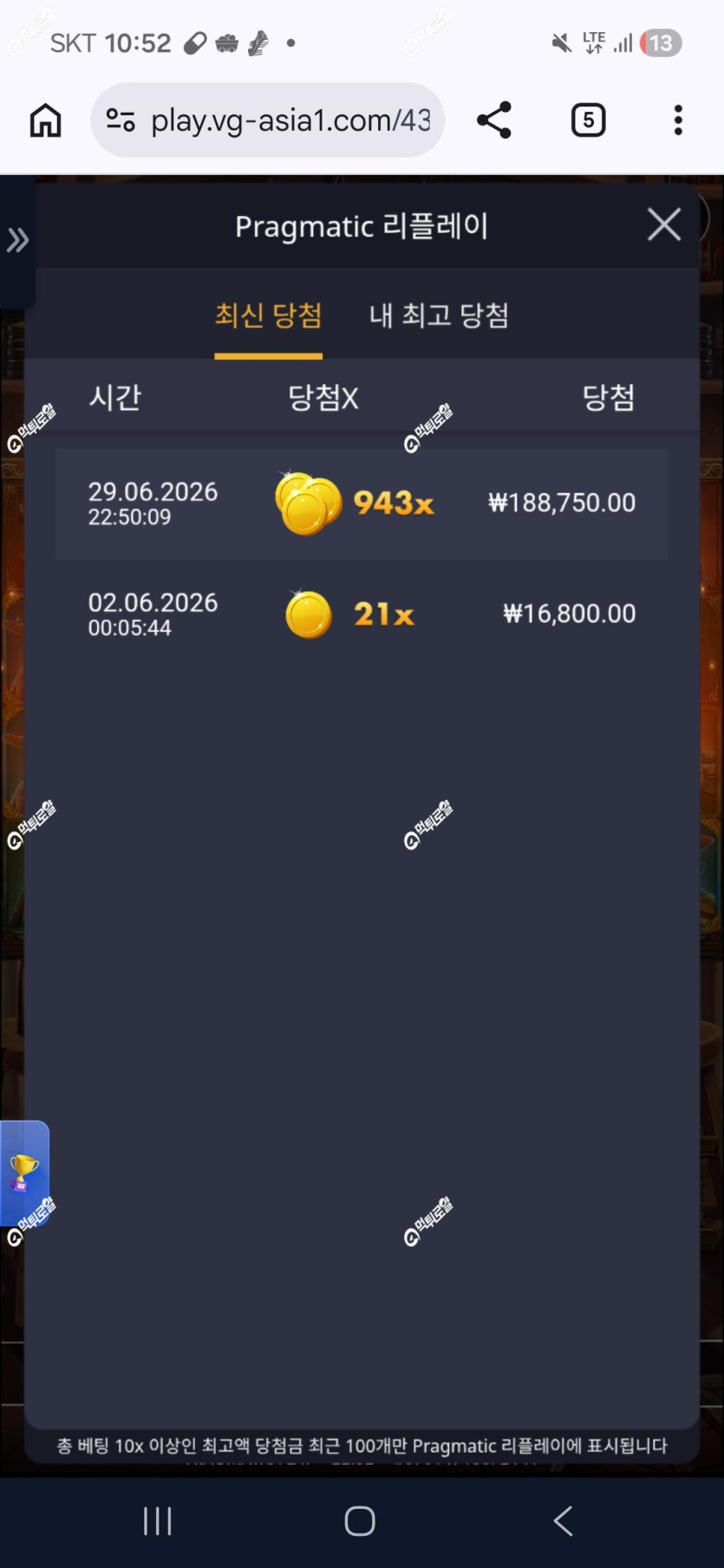The image size is (724, 1568).
Task: Open the tab switcher showing 5 tabs
Action: (x=588, y=120)
